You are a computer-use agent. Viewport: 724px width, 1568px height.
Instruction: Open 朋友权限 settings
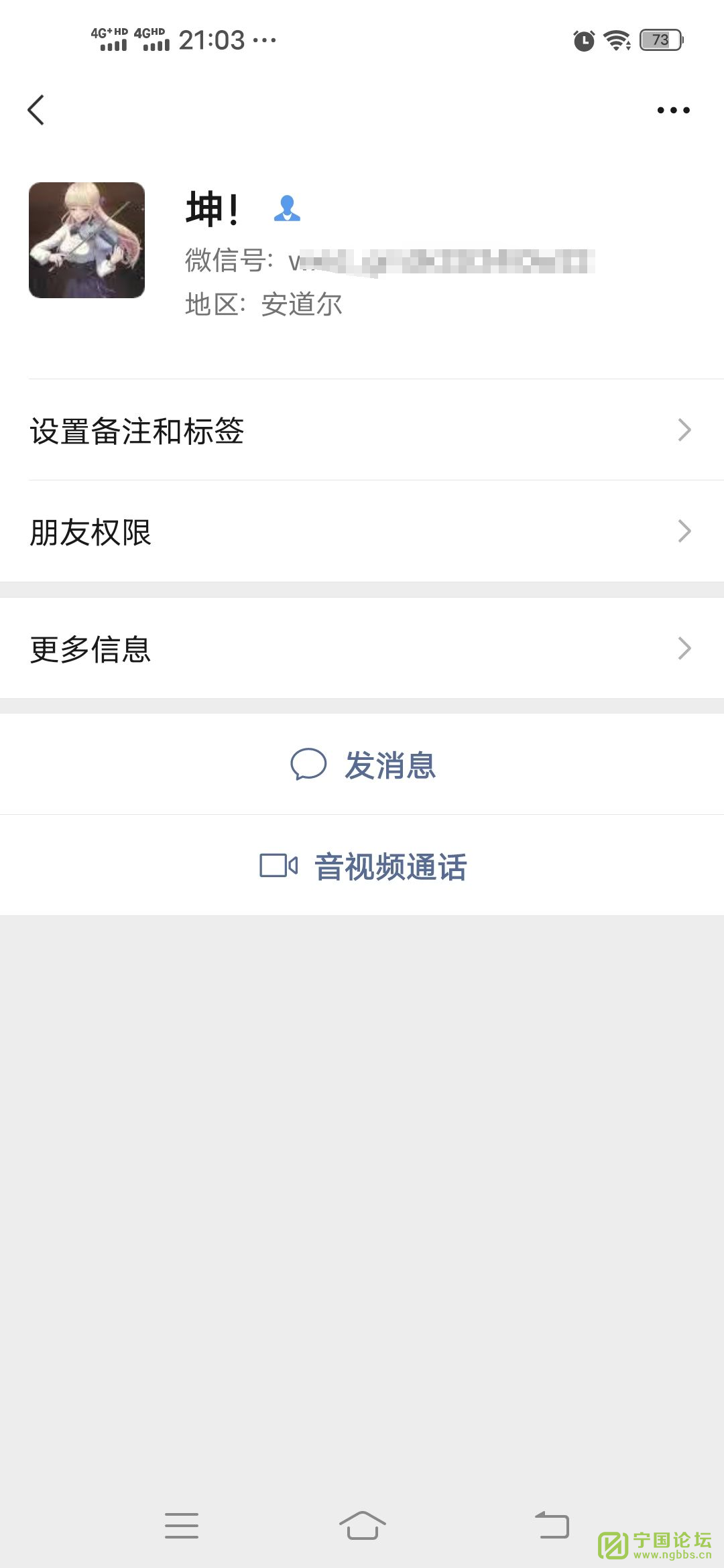coord(362,531)
